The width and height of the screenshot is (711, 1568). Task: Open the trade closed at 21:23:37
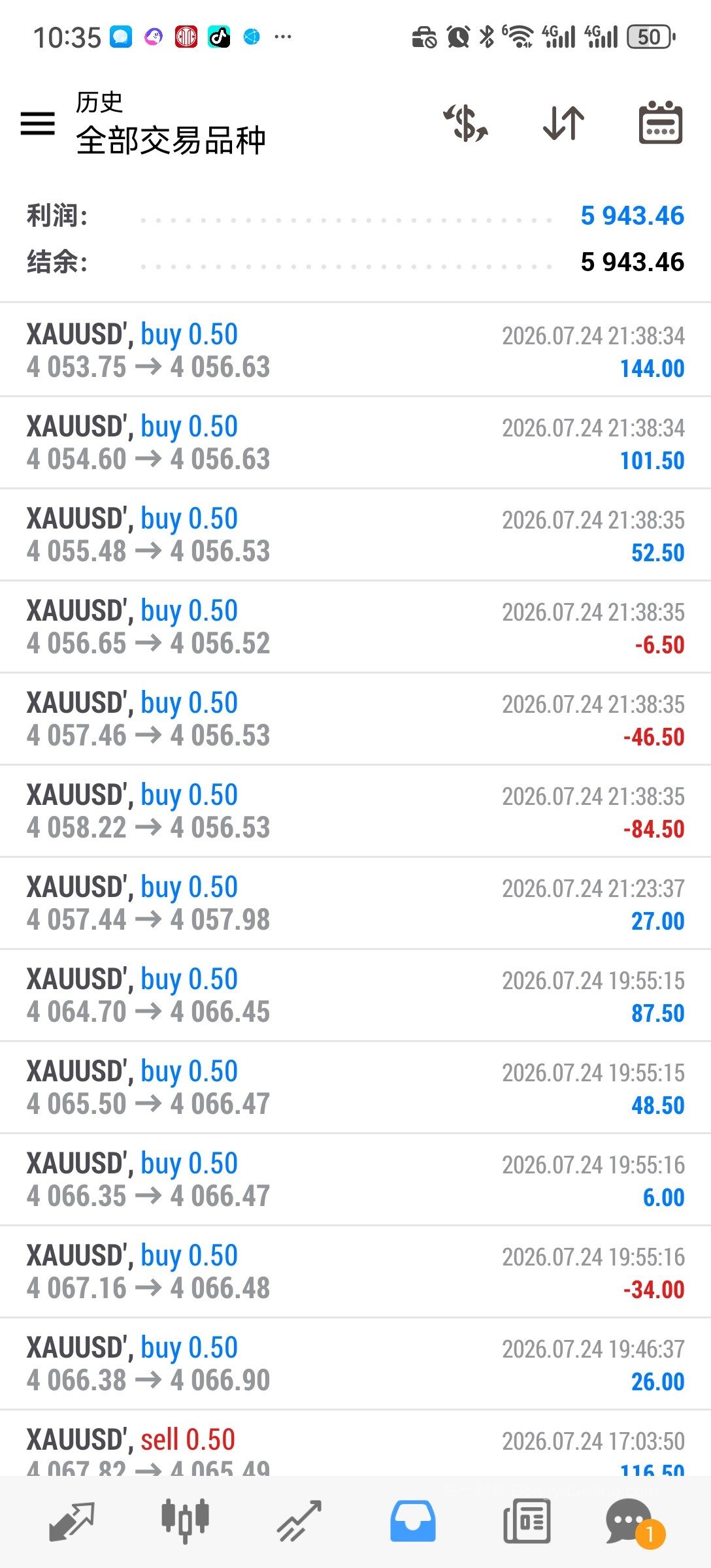355,903
